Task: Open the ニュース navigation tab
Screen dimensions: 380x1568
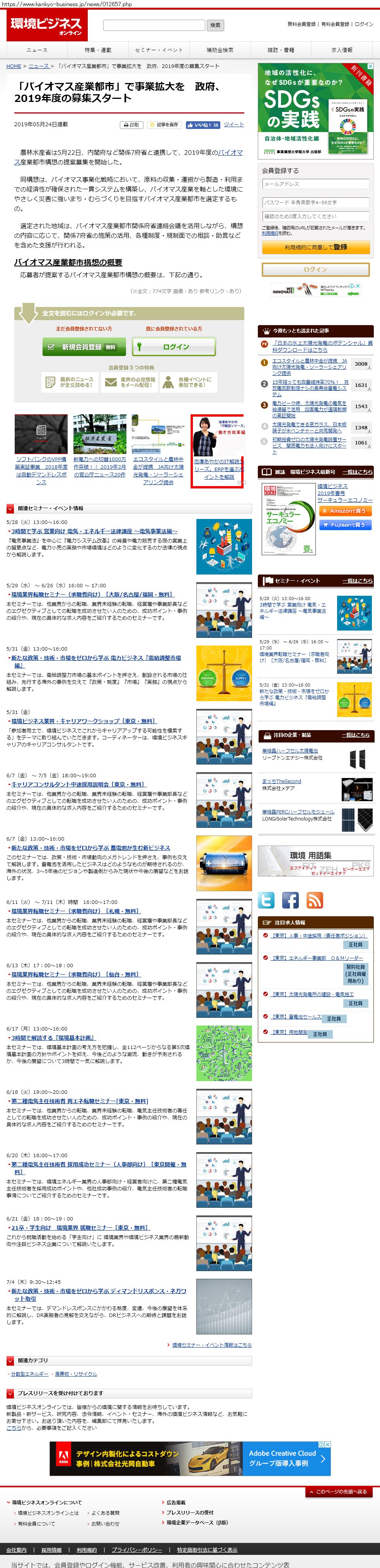Action: [37, 50]
